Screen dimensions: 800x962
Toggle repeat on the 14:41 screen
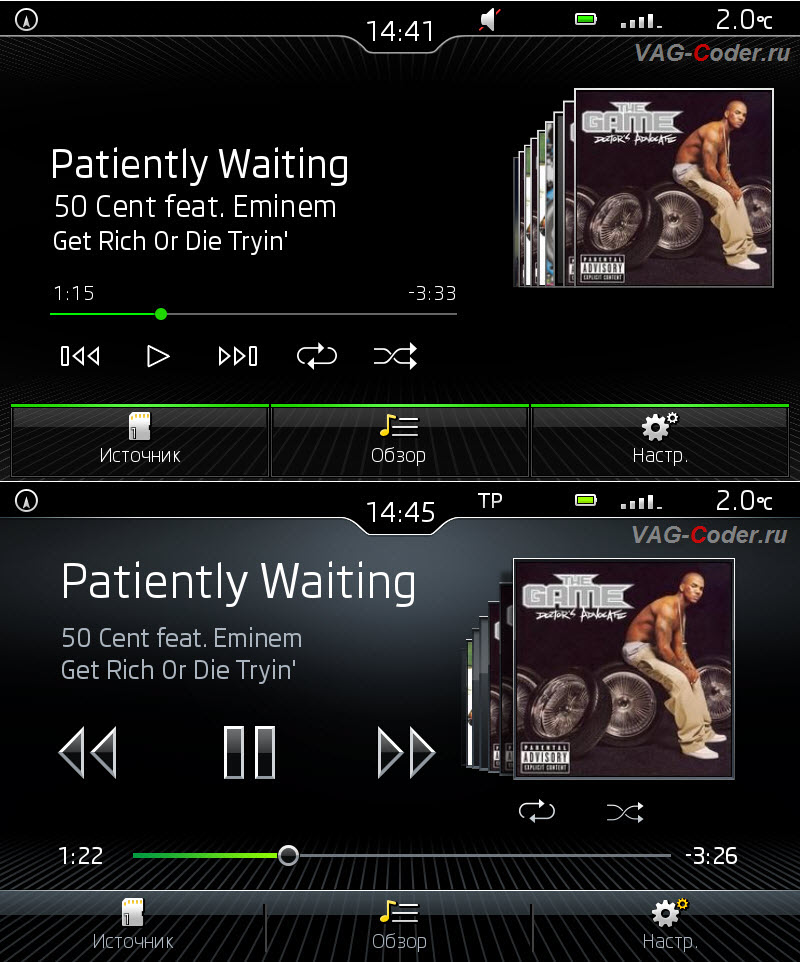[x=317, y=356]
